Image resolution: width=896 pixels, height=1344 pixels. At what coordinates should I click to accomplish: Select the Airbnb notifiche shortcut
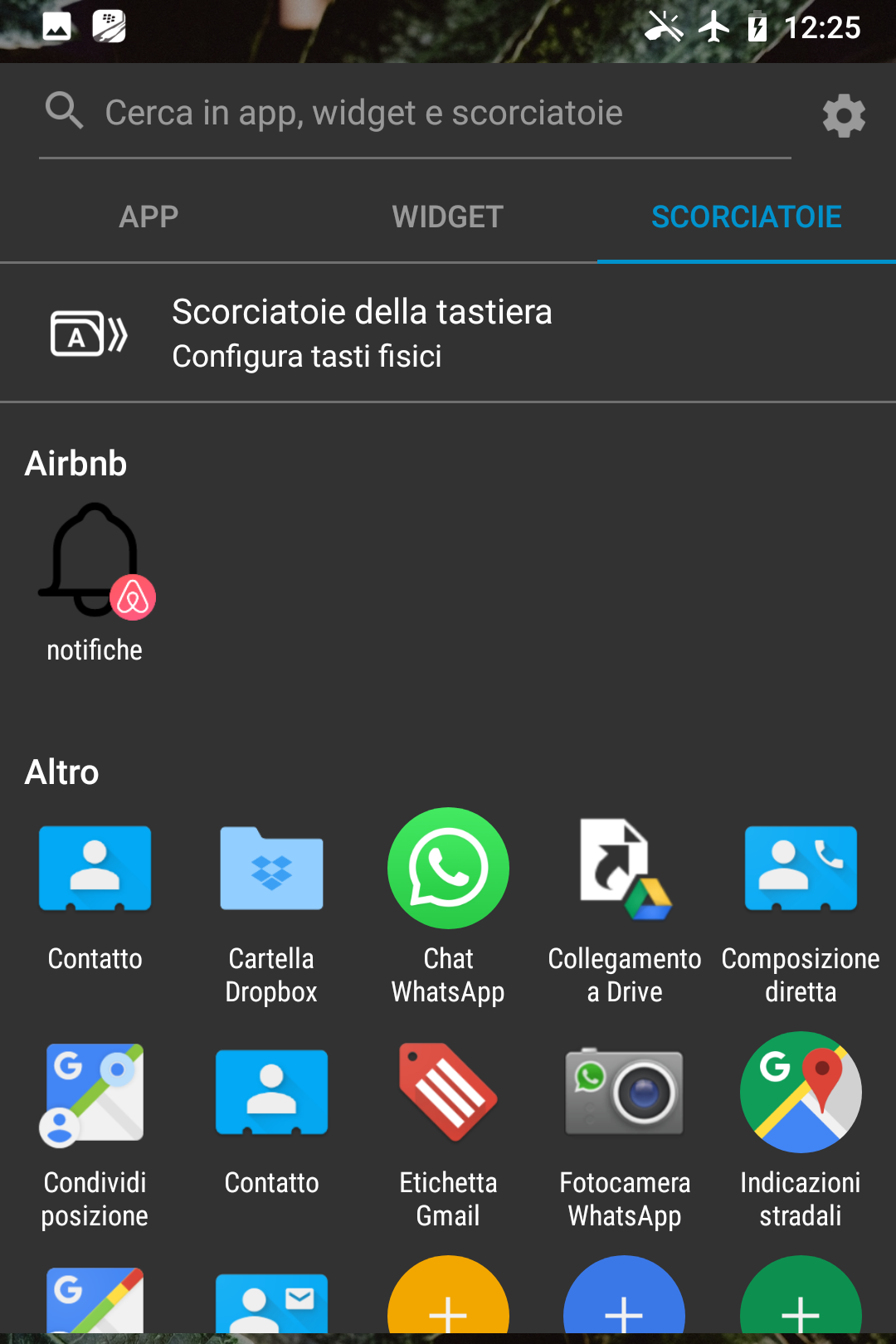pyautogui.click(x=95, y=581)
